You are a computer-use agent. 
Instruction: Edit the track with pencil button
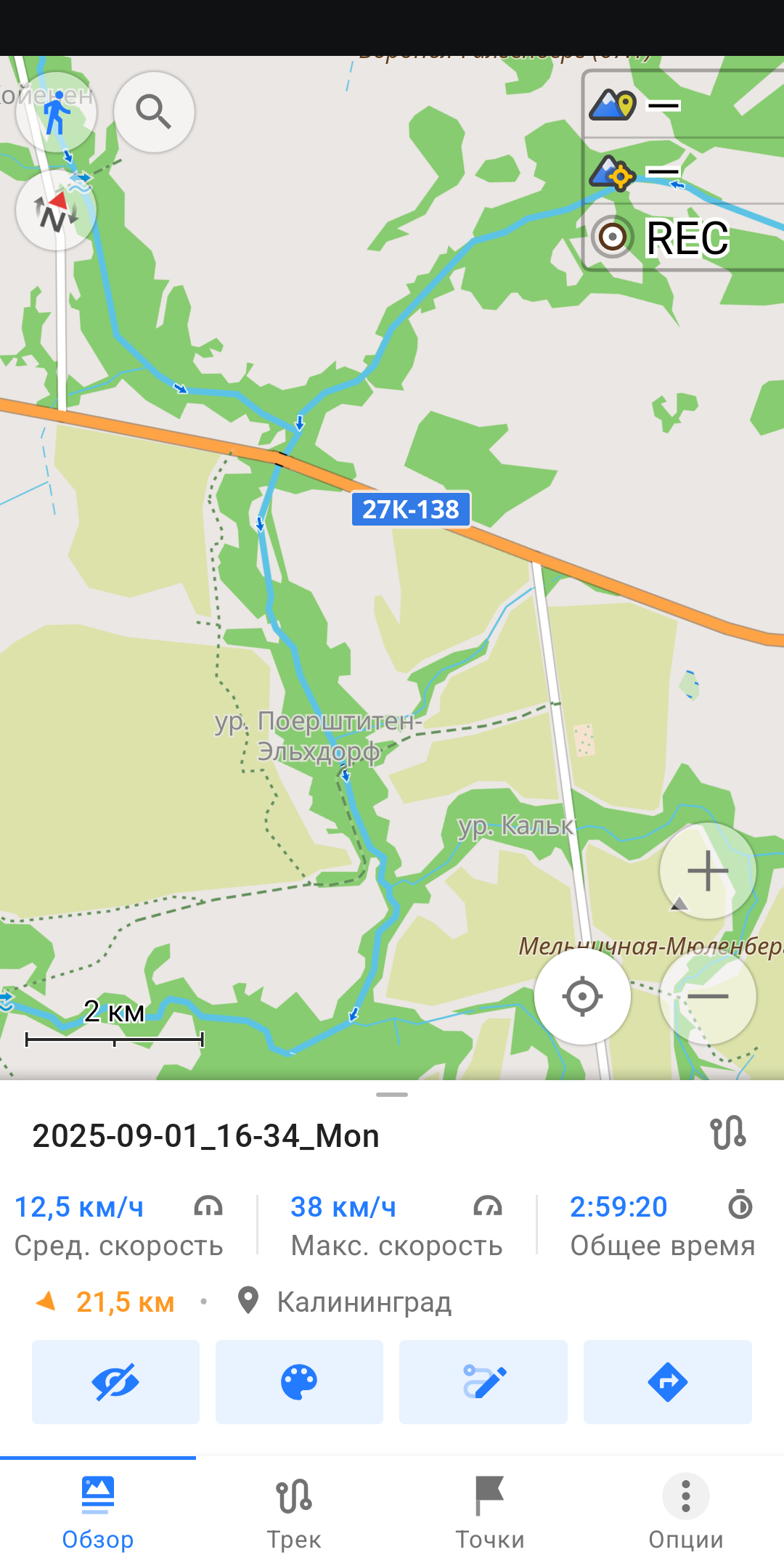(483, 1382)
